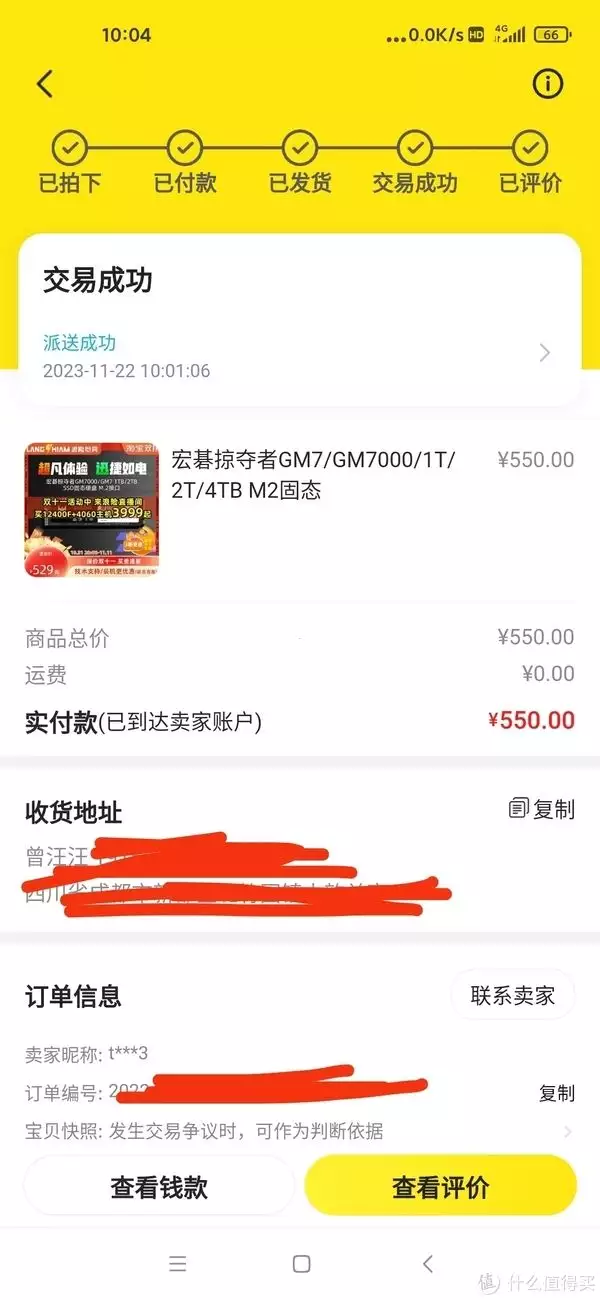The width and height of the screenshot is (600, 1300).
Task: Tap the 查看评价 button
Action: pos(440,1186)
